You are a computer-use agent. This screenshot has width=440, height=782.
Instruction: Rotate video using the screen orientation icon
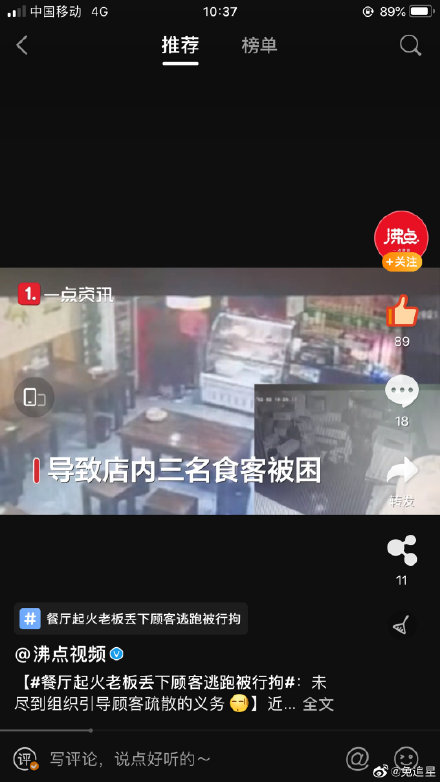pos(34,397)
